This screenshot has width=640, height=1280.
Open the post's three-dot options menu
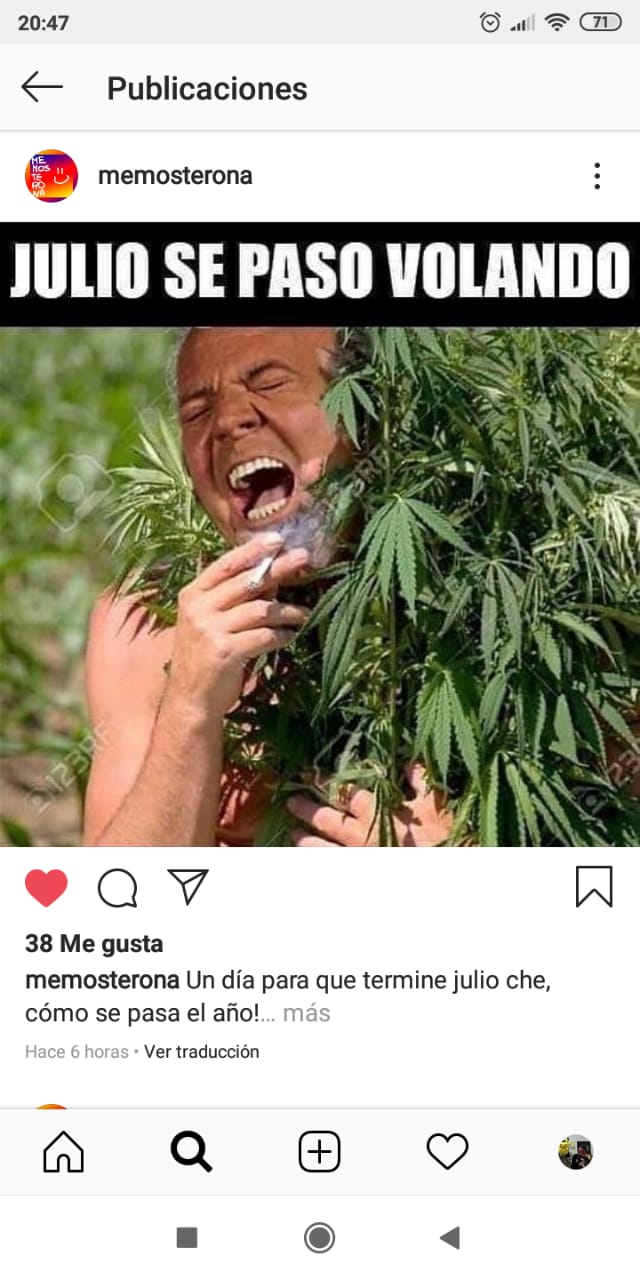[597, 176]
